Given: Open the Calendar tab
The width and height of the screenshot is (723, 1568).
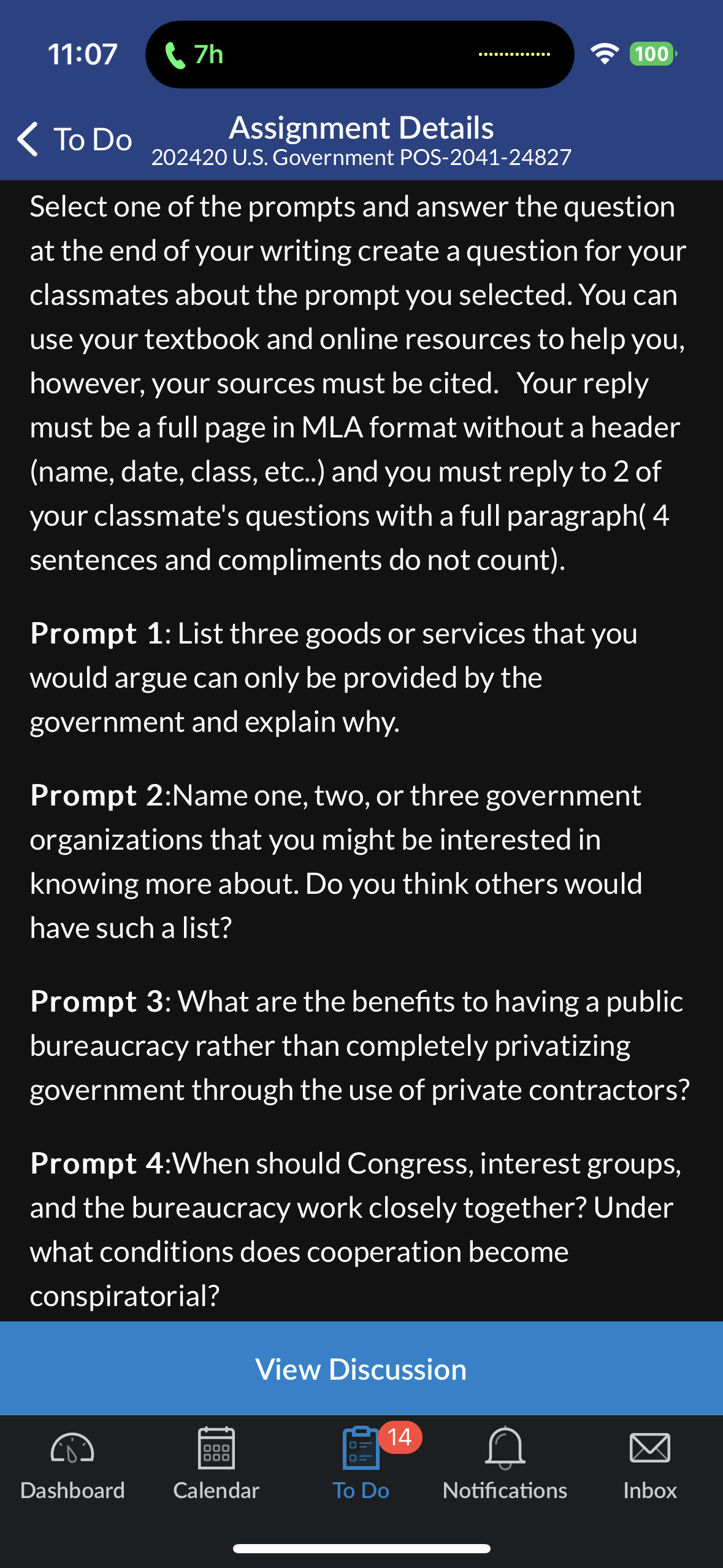Looking at the screenshot, I should click(x=216, y=1464).
